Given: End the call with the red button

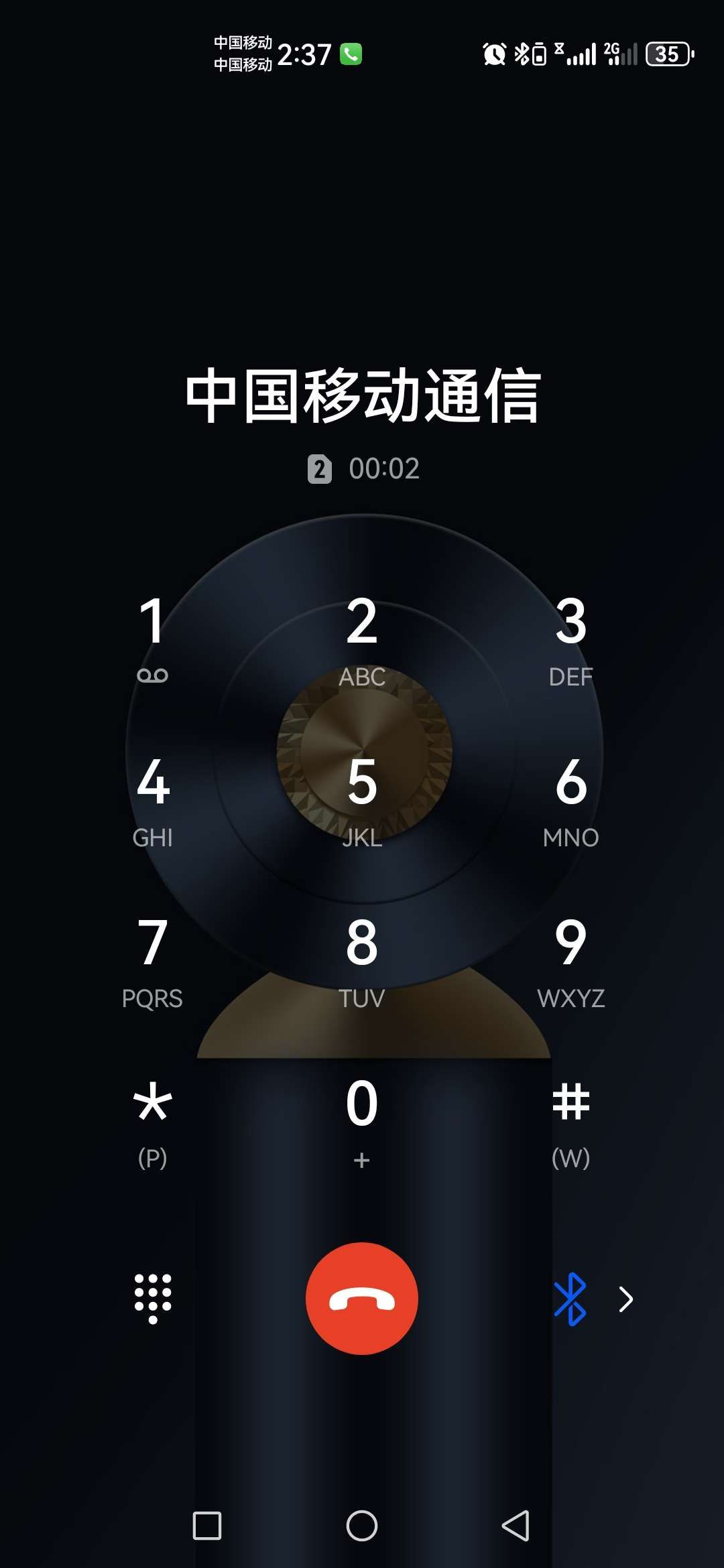Looking at the screenshot, I should click(362, 1299).
